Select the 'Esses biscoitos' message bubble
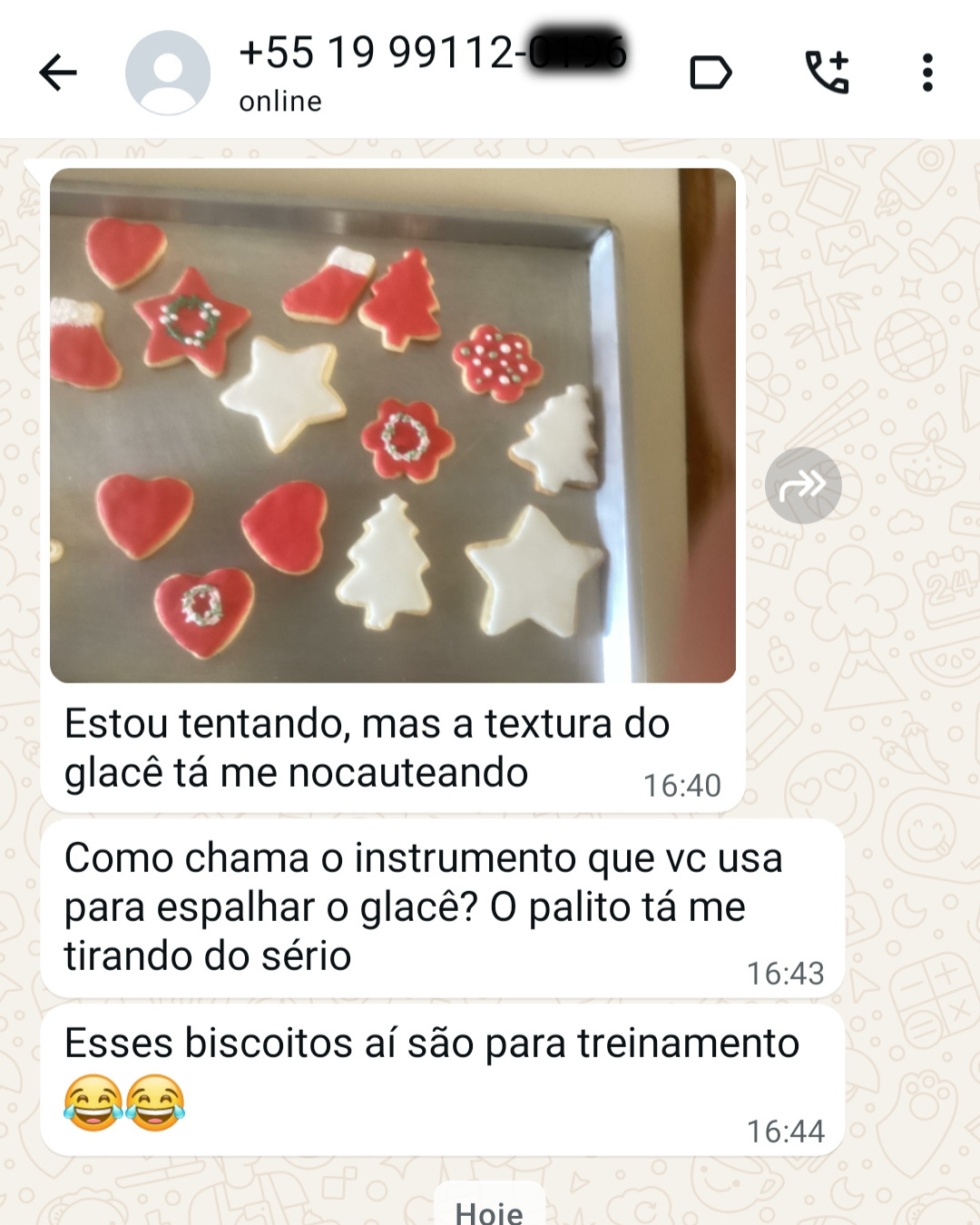Viewport: 980px width, 1225px height. [426, 1044]
